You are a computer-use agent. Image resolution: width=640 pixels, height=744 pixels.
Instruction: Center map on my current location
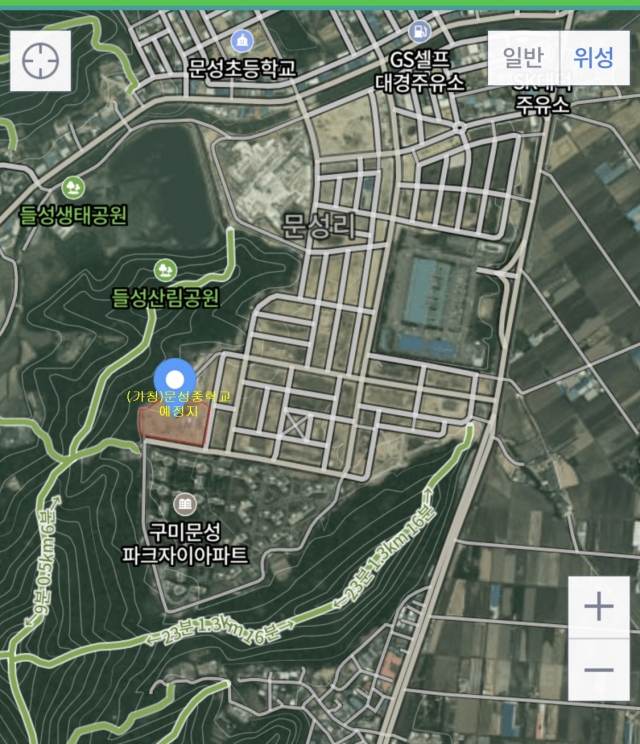41,61
